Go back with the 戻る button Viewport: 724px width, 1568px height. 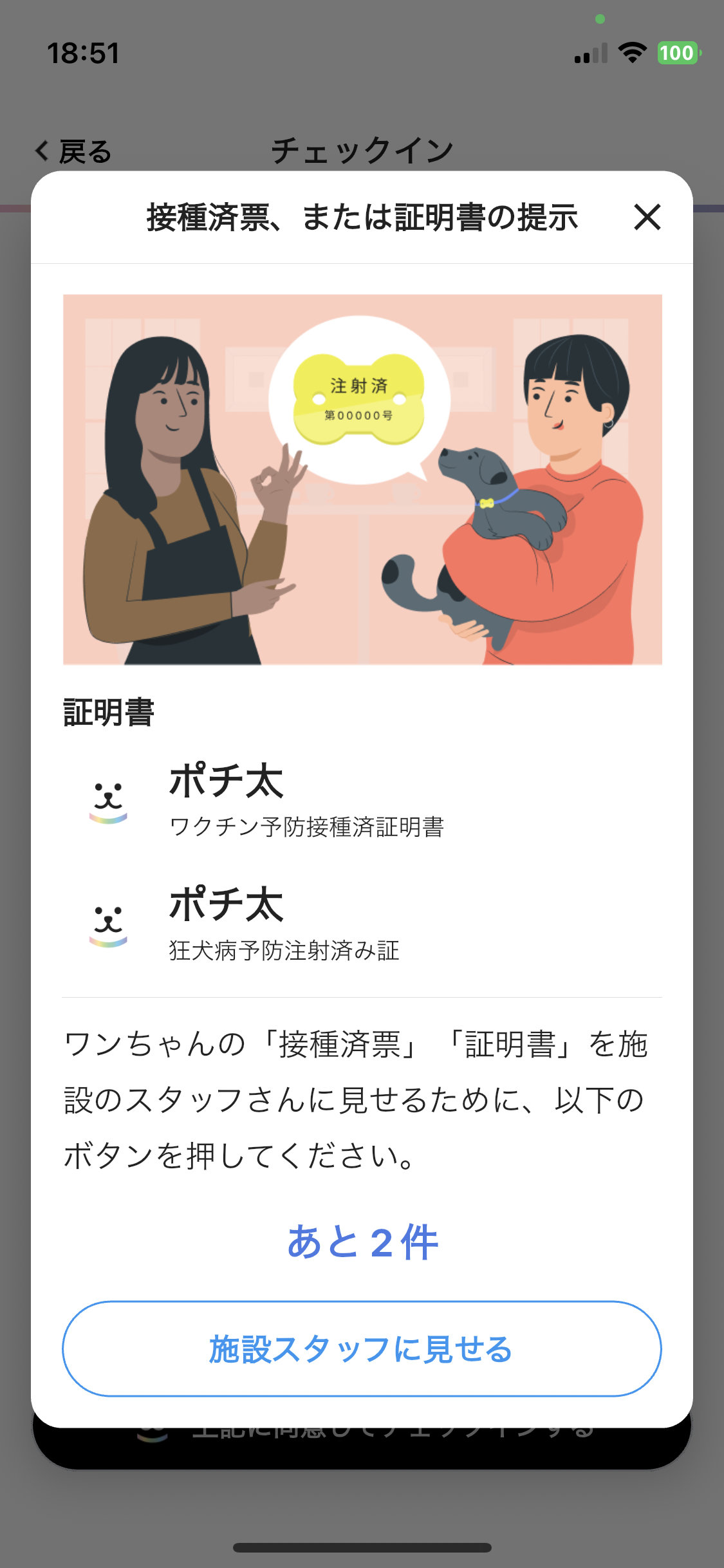[x=74, y=152]
